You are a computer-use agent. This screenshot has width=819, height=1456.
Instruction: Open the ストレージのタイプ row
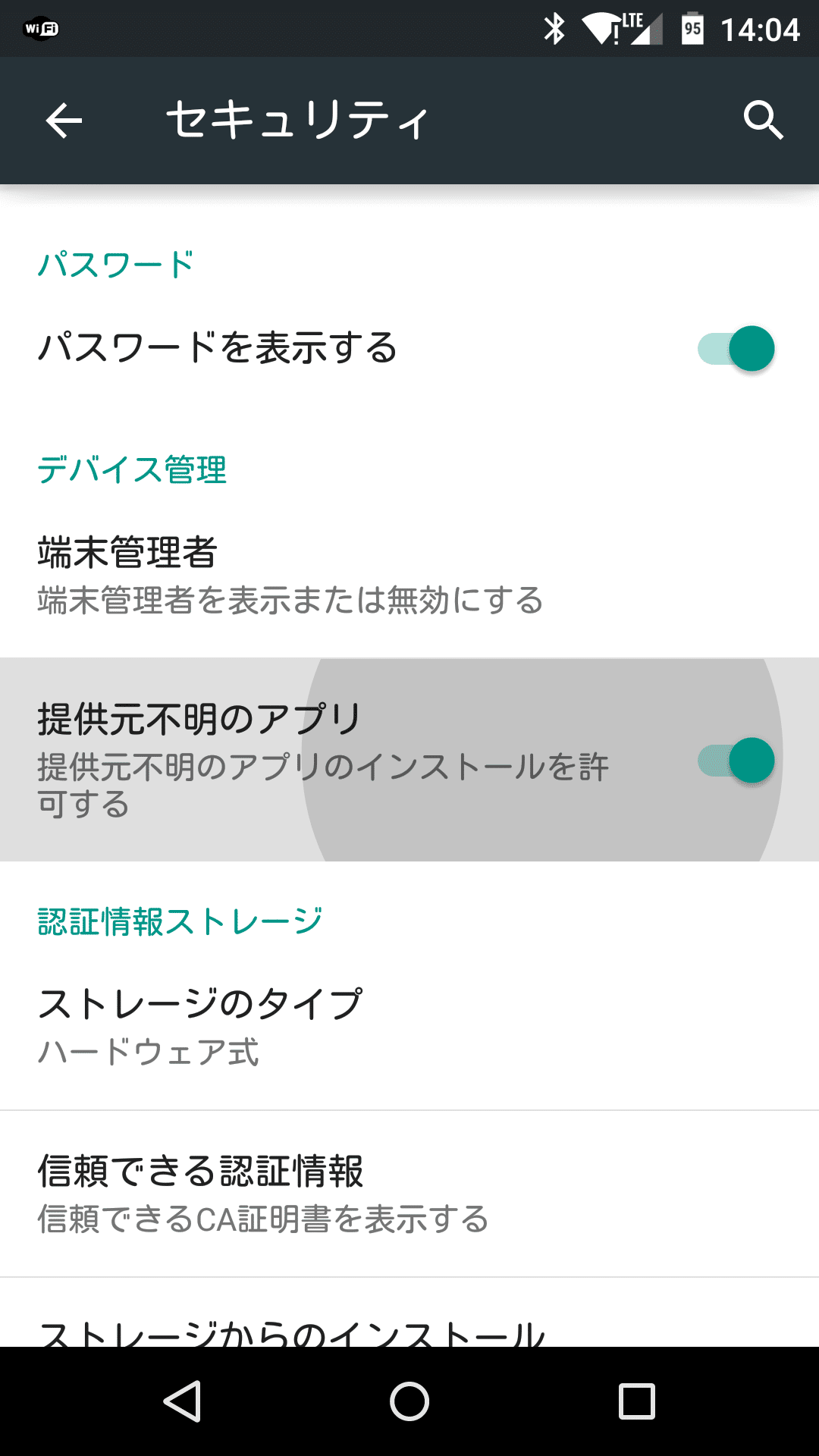(x=409, y=1028)
